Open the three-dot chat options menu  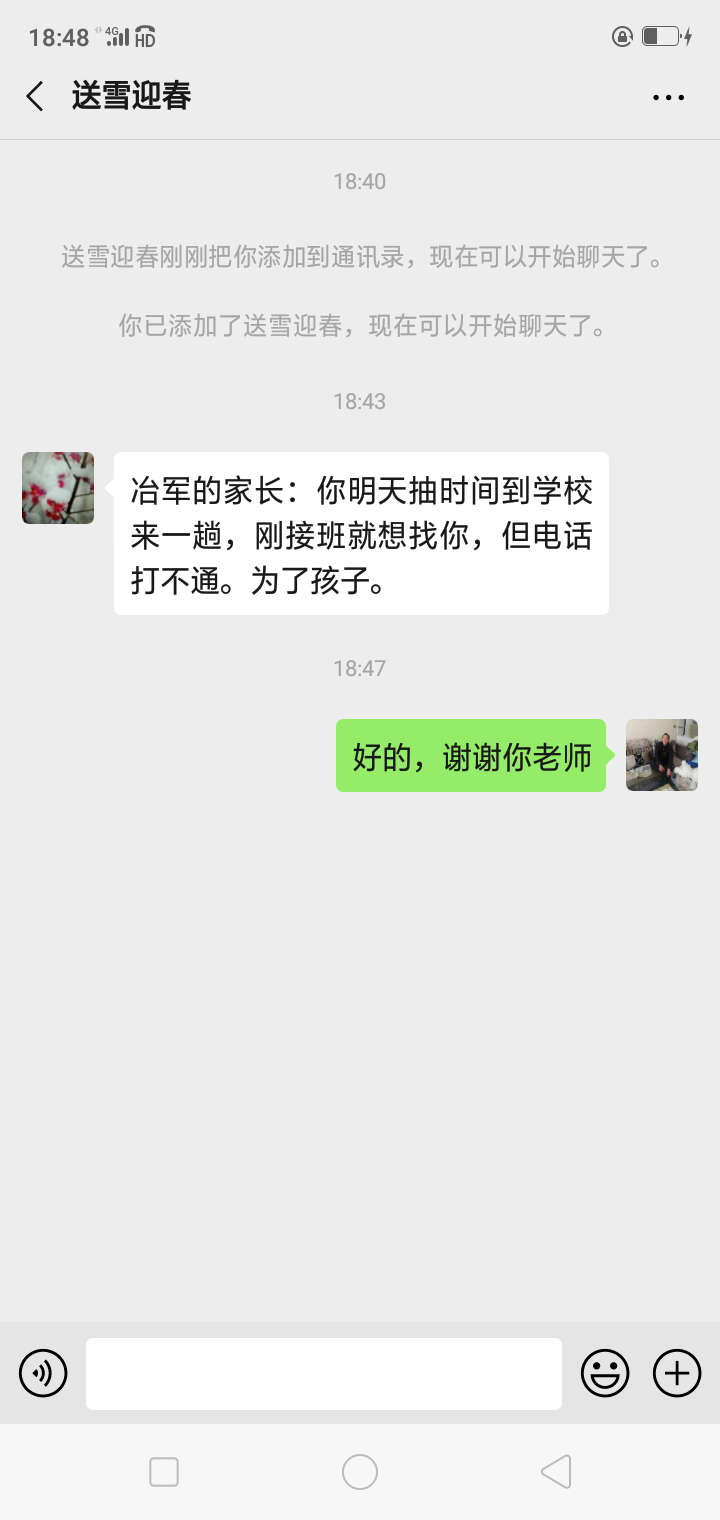(668, 97)
